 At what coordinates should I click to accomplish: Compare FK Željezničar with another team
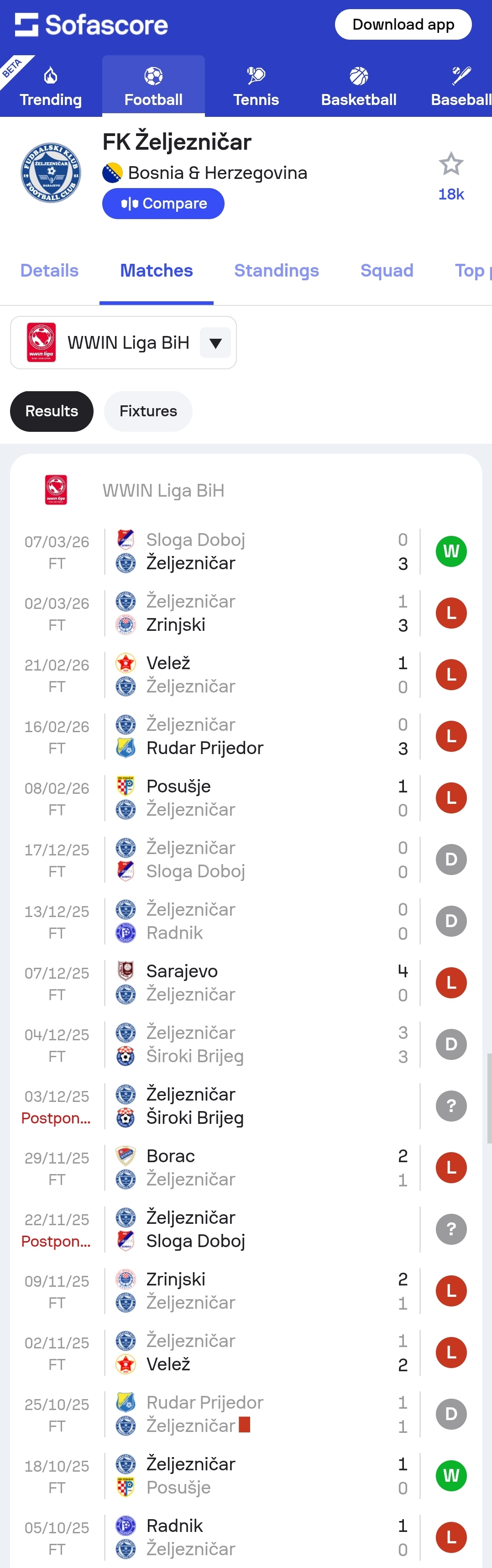coord(163,203)
